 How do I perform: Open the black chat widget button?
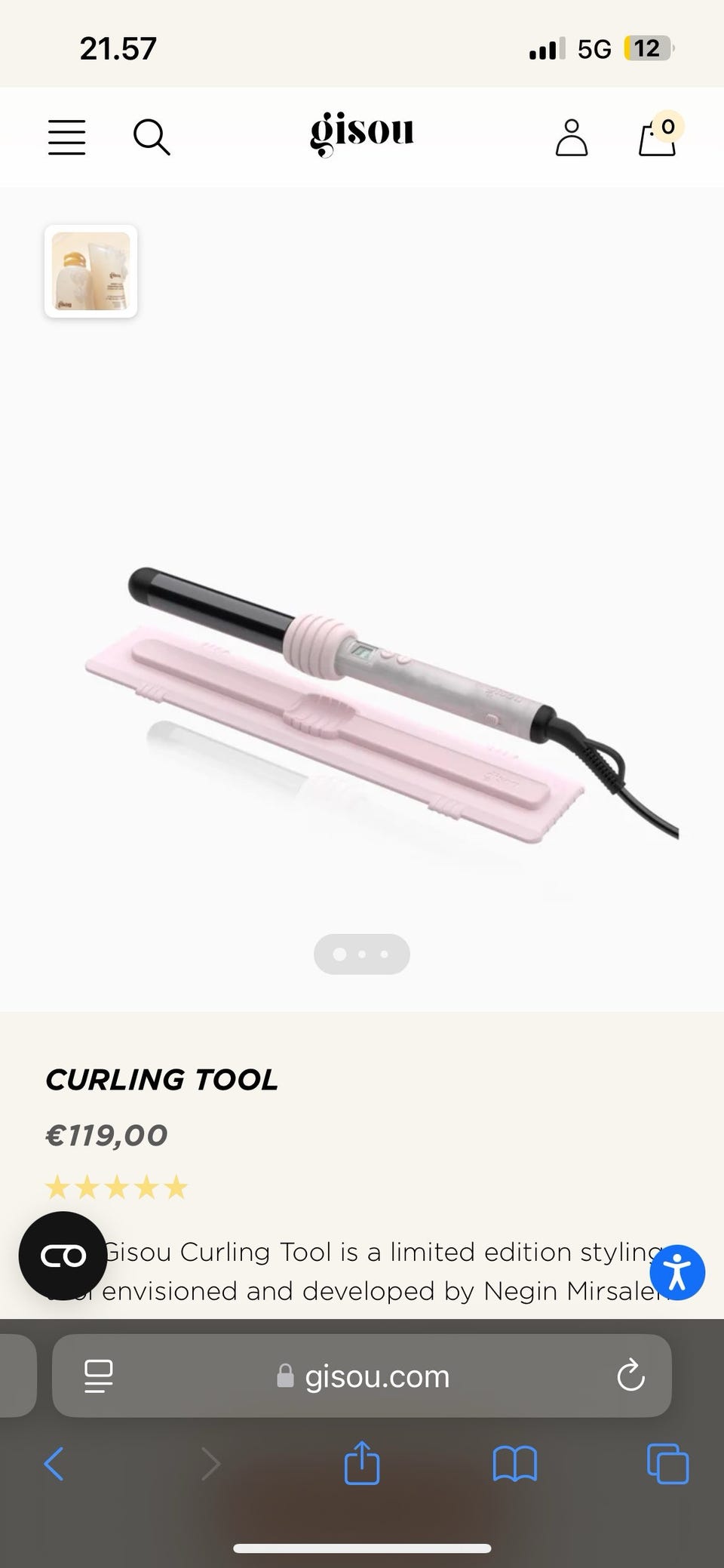[x=63, y=1256]
